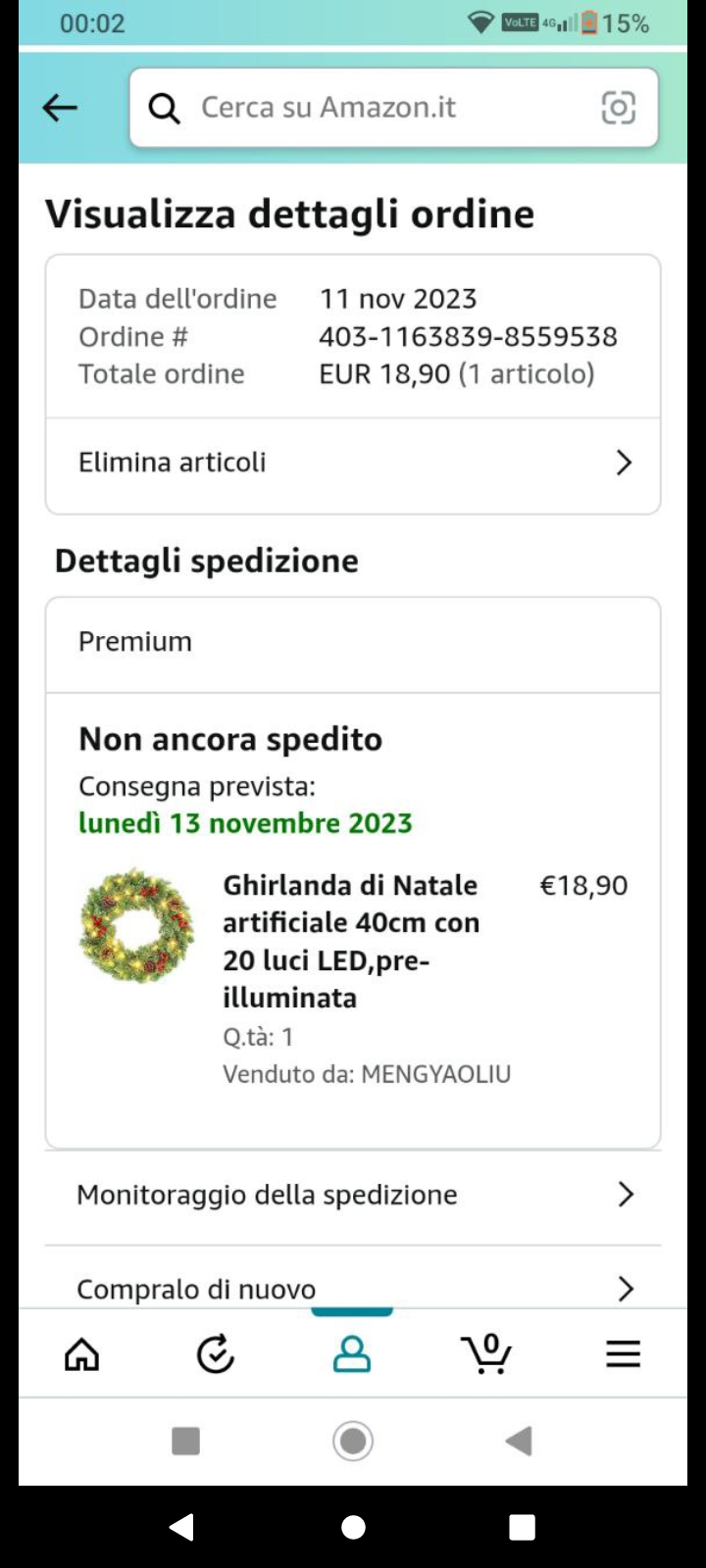The height and width of the screenshot is (1568, 706).
Task: Tap the system back button
Action: click(x=182, y=1527)
